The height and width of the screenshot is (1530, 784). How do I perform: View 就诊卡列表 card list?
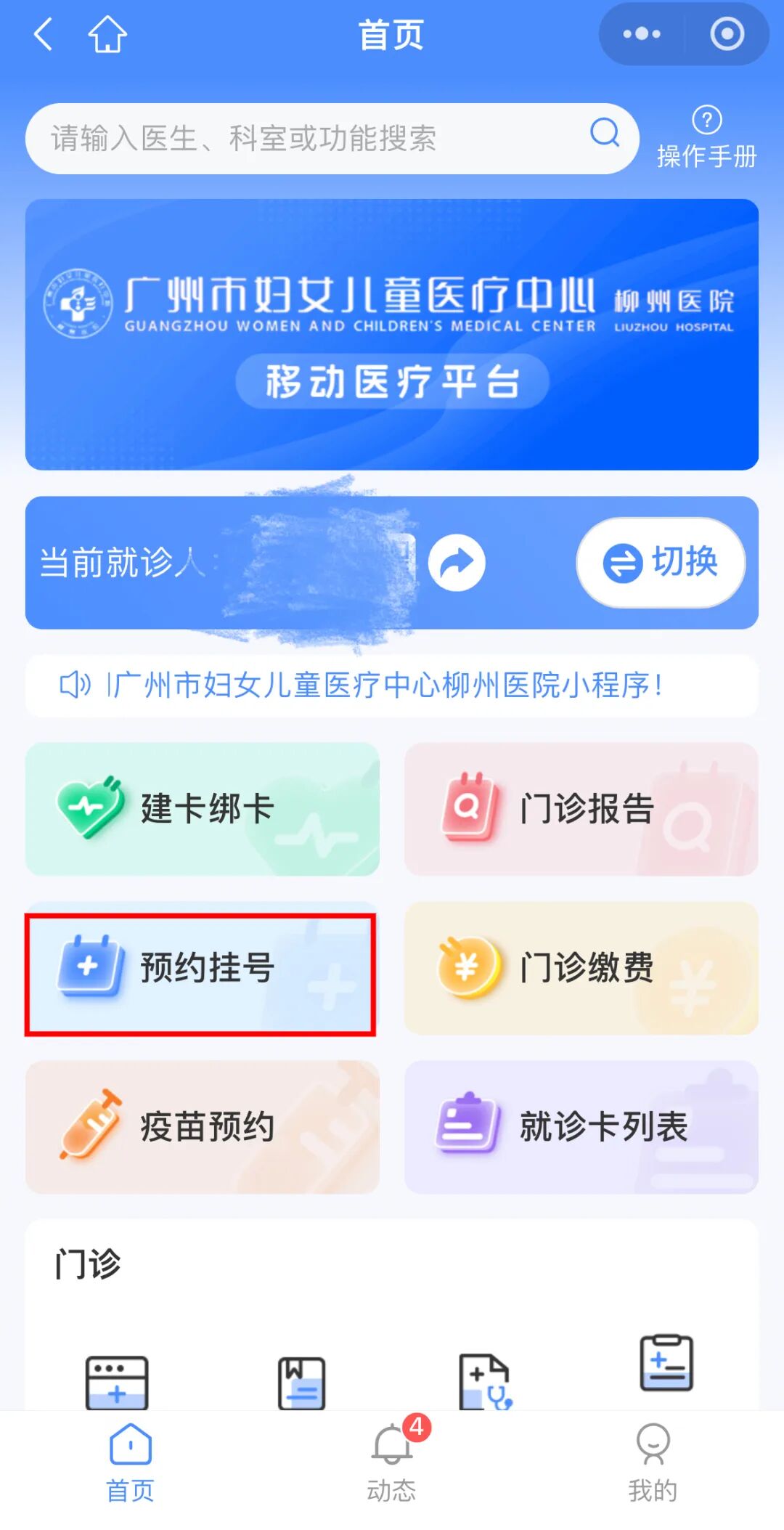click(x=581, y=1127)
